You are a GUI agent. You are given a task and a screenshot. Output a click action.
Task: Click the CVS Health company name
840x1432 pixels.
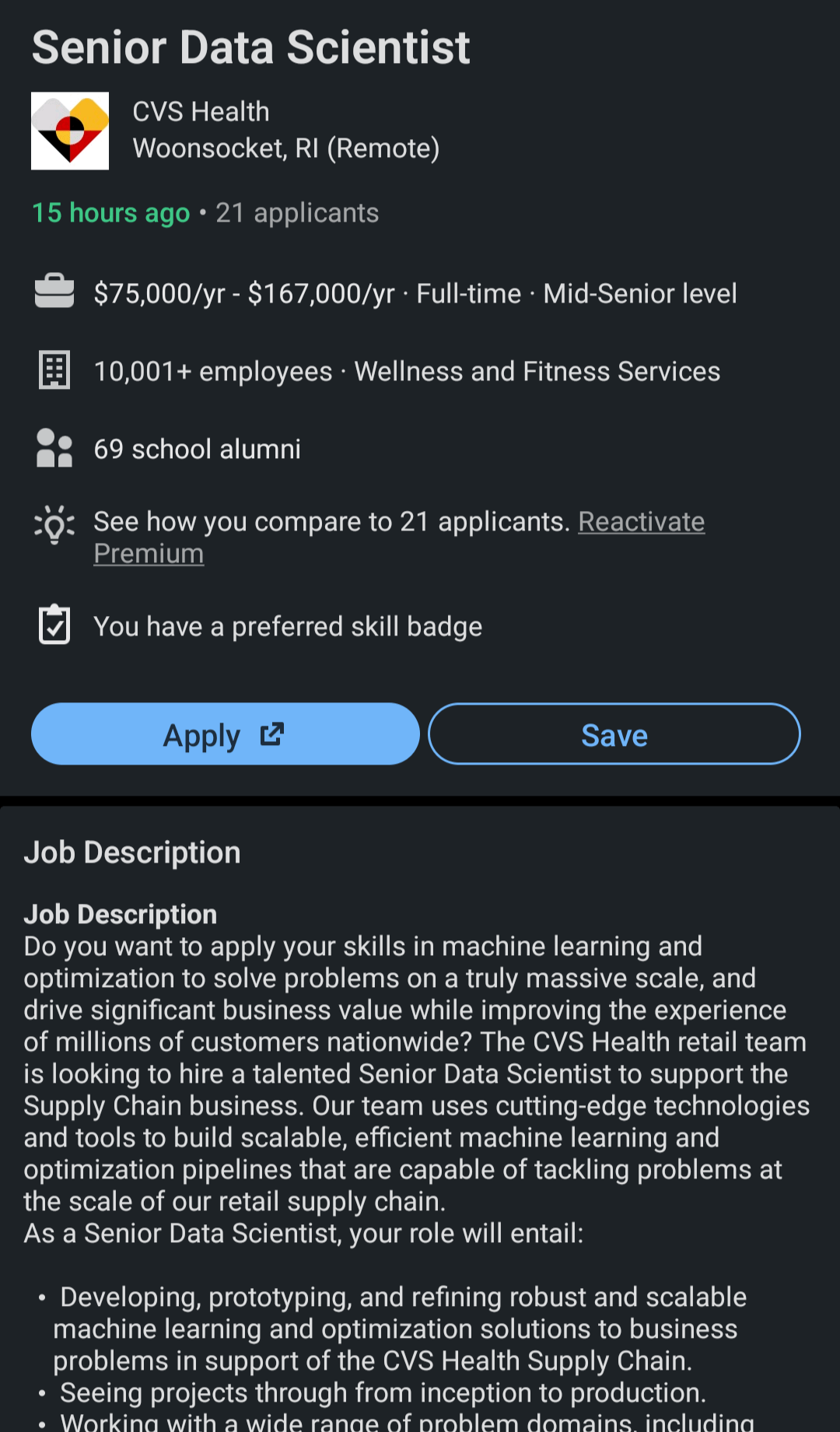tap(201, 111)
